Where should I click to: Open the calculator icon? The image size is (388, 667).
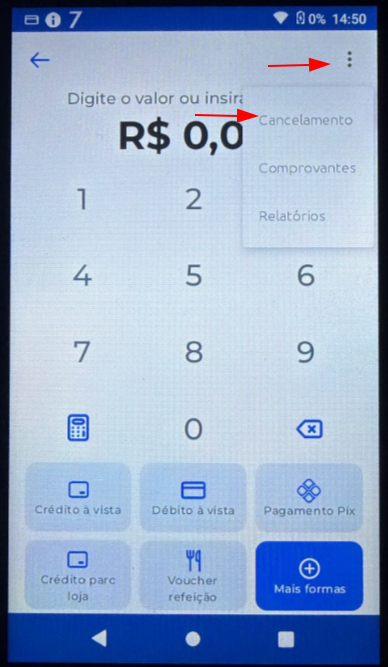click(x=78, y=428)
